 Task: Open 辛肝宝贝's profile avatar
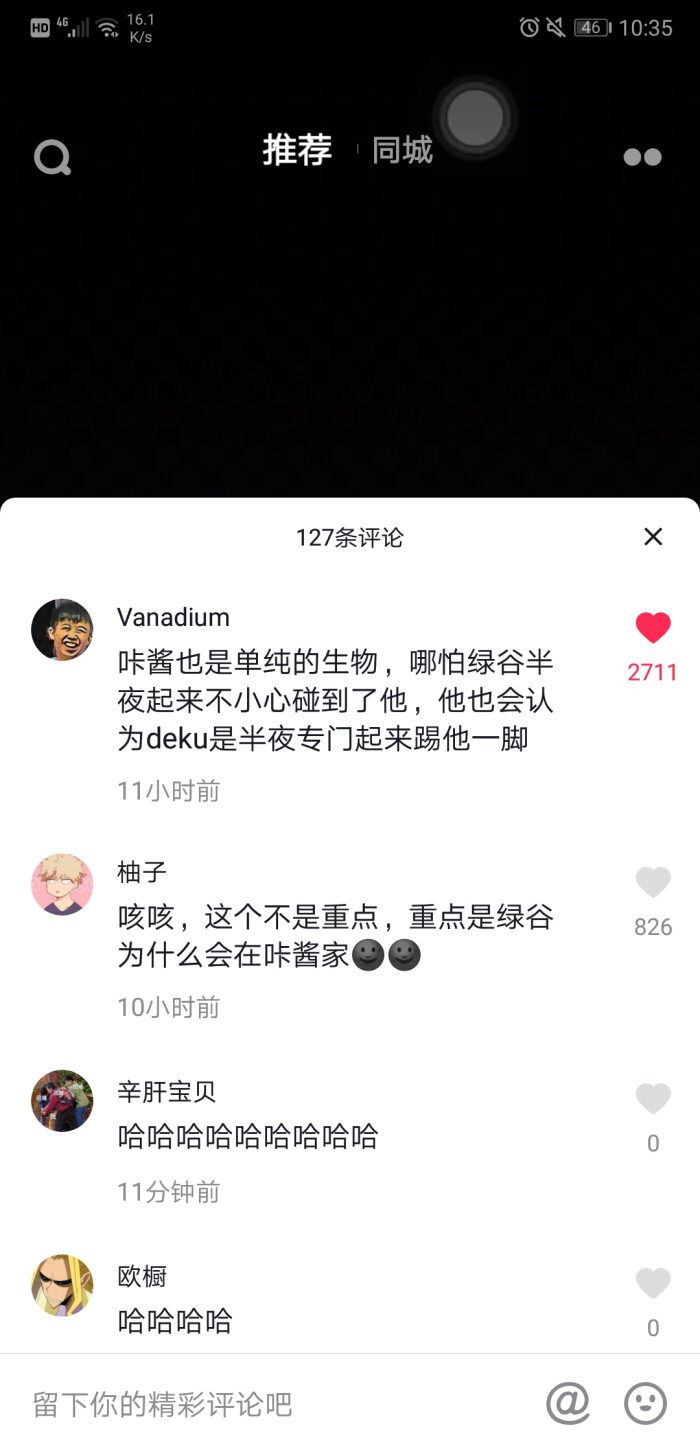[x=62, y=1100]
